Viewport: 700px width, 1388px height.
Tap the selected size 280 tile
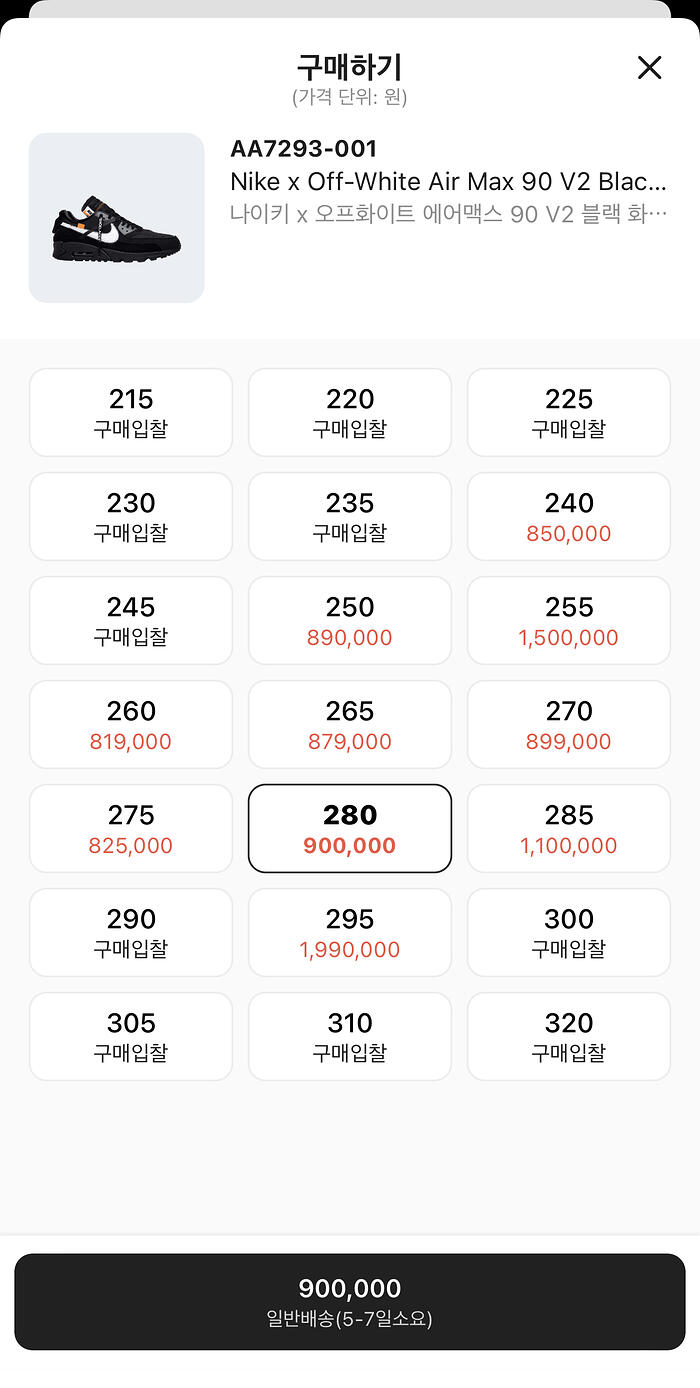pyautogui.click(x=350, y=829)
